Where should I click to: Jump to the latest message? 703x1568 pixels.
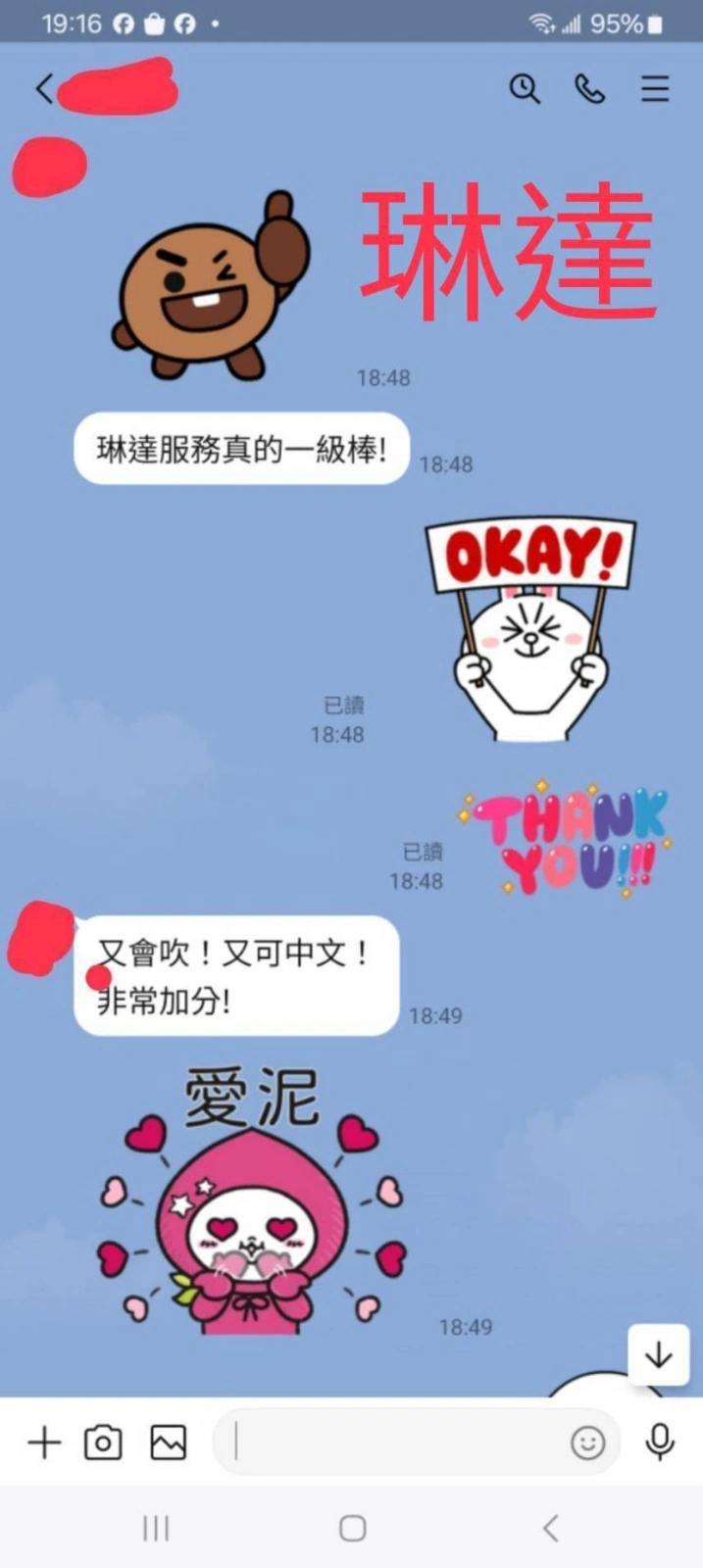tap(658, 1355)
